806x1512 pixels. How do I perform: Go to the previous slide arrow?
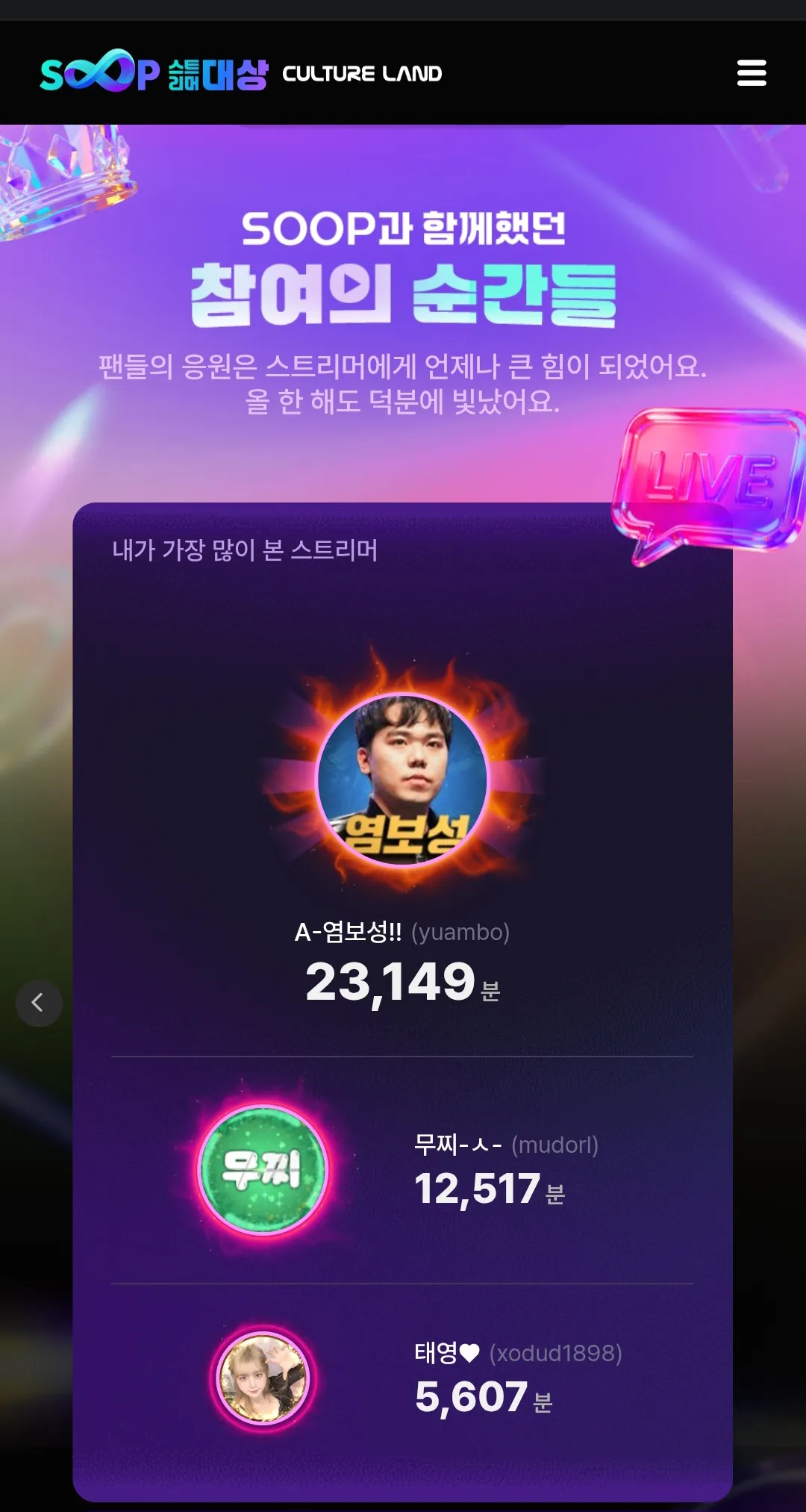39,1003
